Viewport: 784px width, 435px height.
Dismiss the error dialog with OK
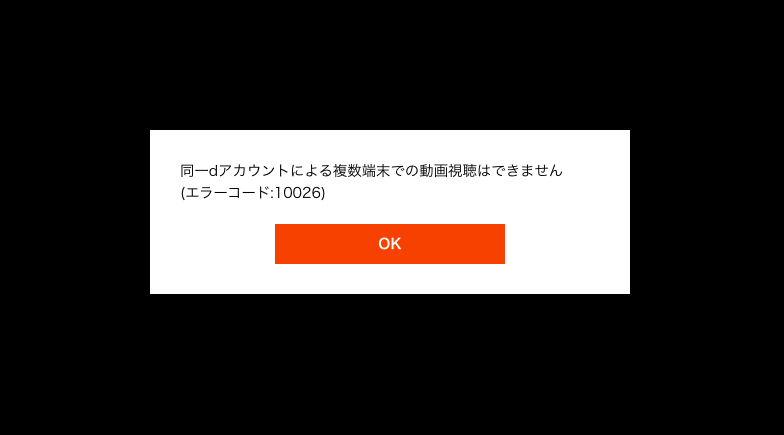coord(389,244)
